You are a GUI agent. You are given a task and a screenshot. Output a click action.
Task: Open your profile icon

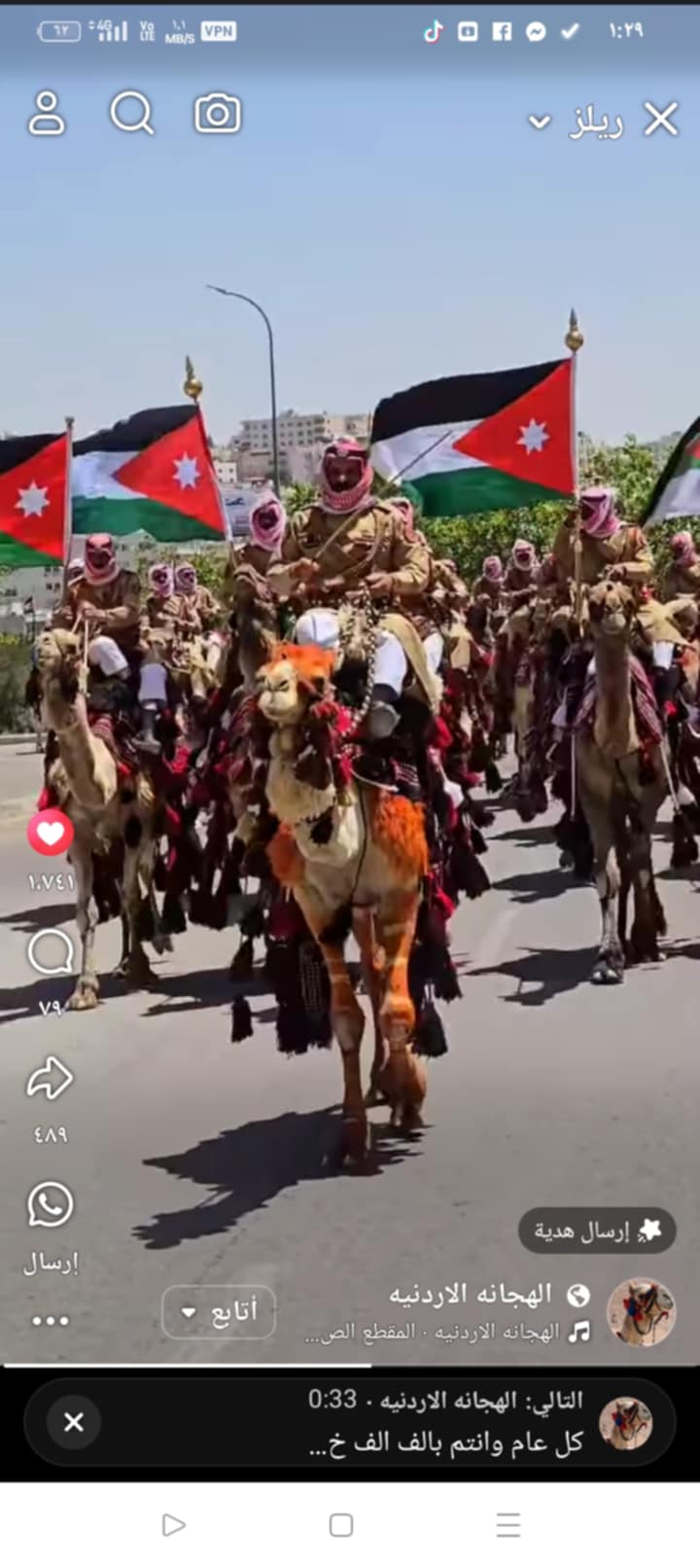pos(47,114)
